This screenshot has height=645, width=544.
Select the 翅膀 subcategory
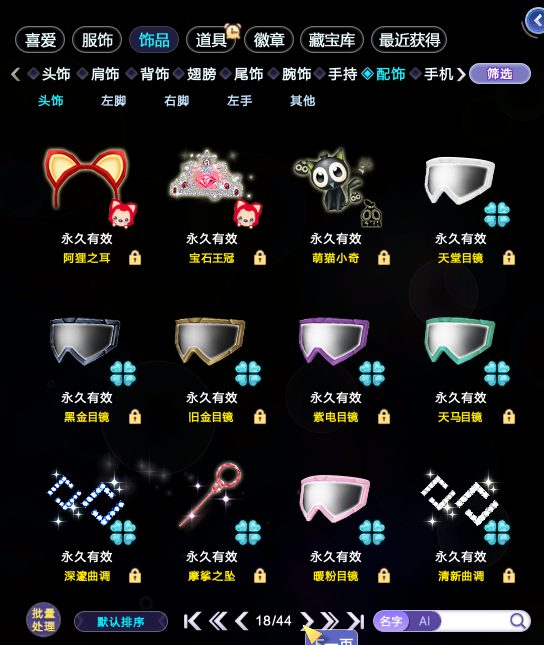[x=201, y=74]
